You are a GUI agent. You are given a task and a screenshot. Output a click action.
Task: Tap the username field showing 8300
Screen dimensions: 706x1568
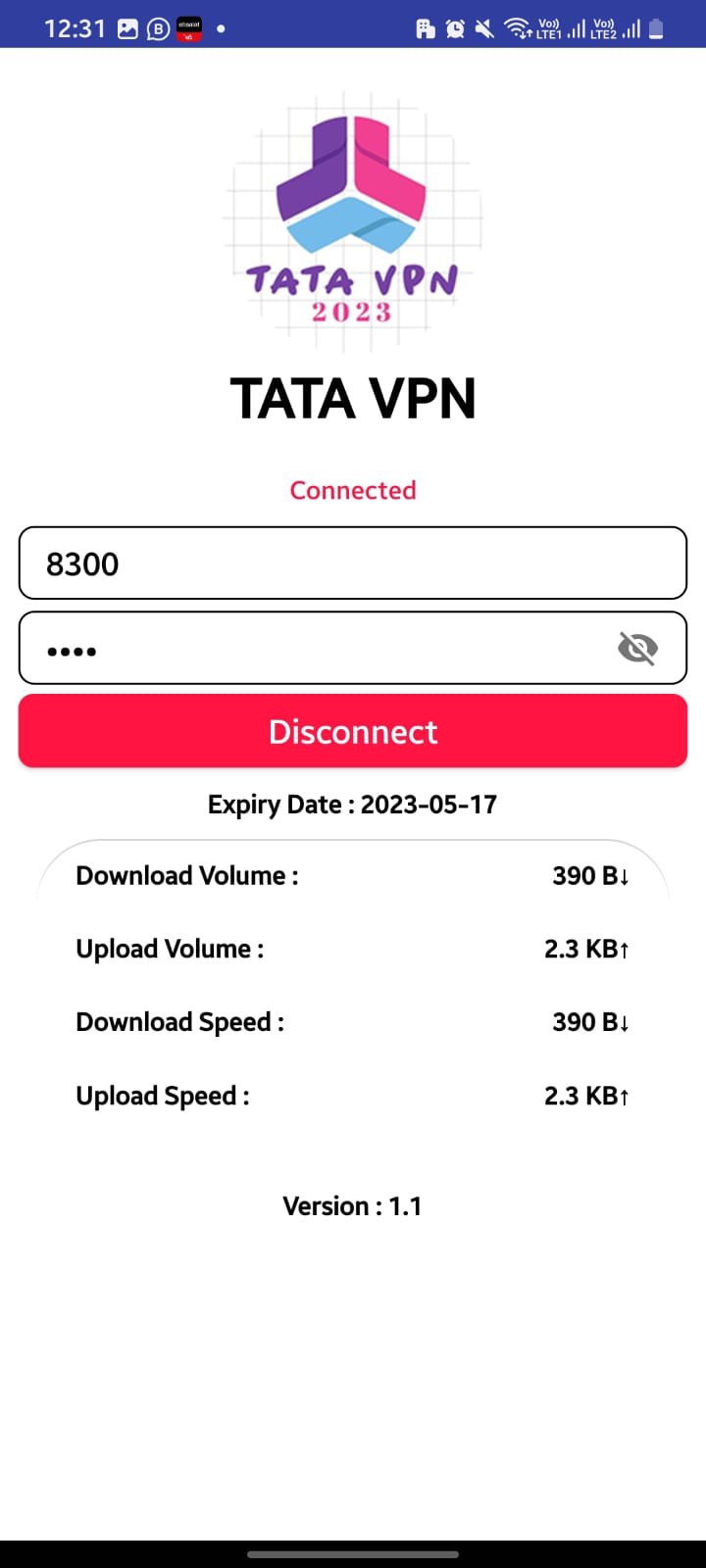pyautogui.click(x=353, y=563)
